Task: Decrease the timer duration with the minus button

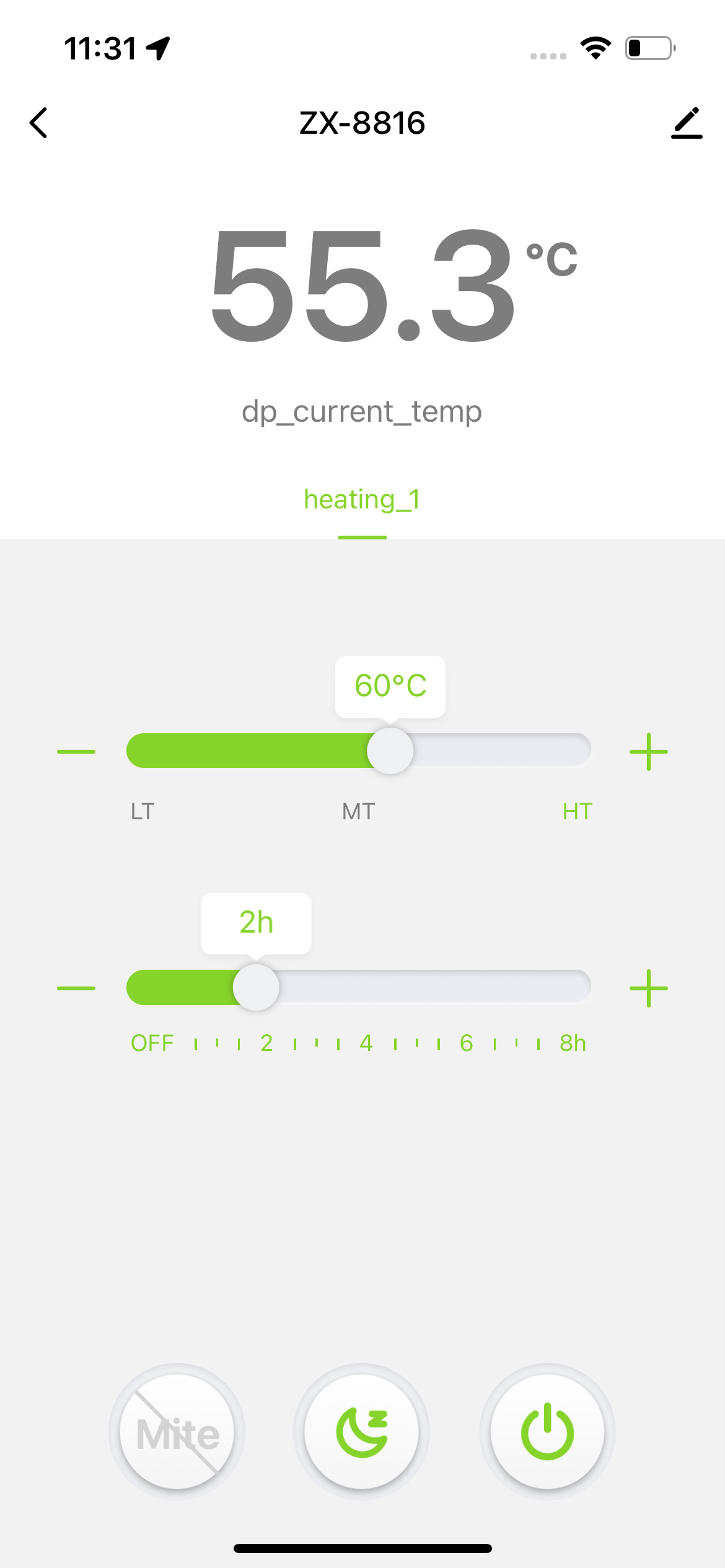Action: (76, 988)
